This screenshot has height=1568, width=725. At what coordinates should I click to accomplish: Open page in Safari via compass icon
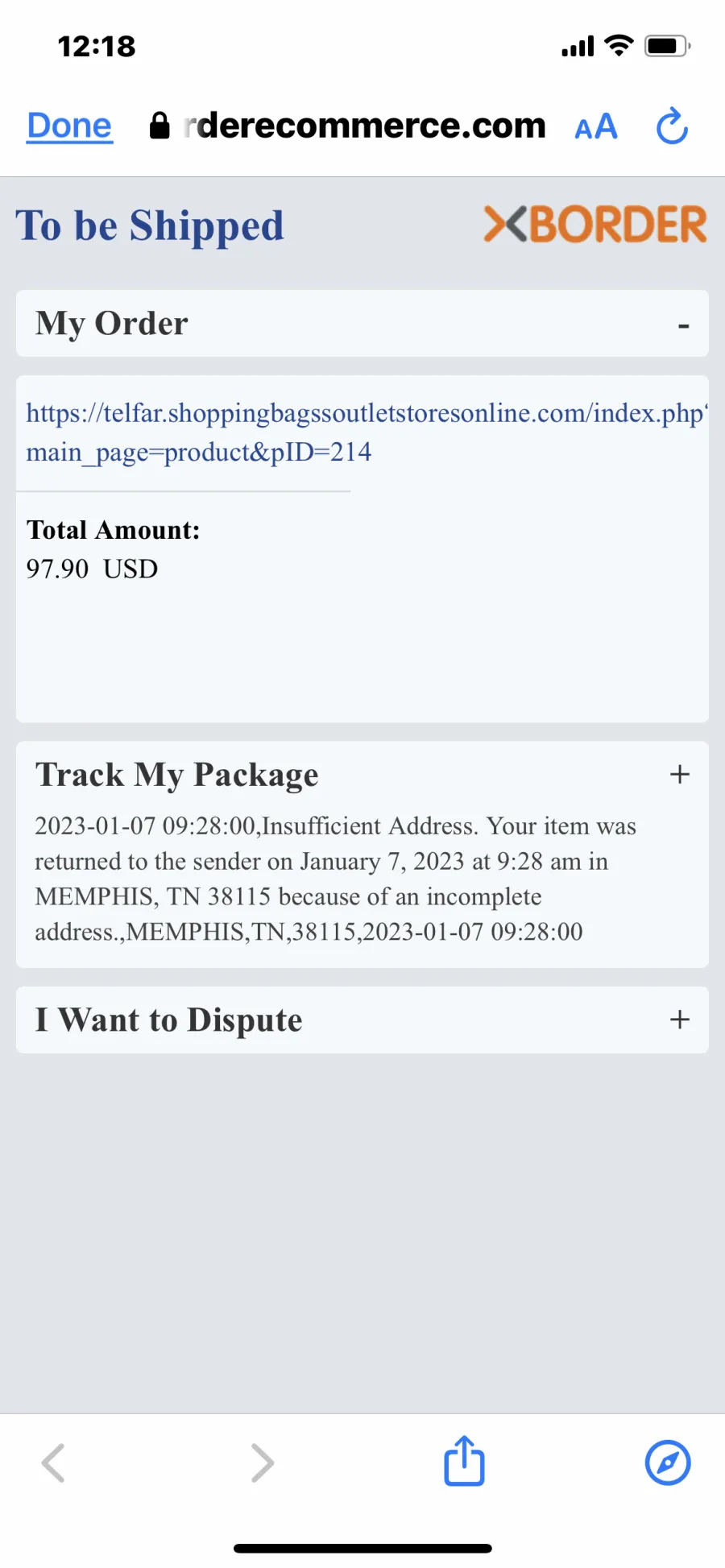[668, 1463]
